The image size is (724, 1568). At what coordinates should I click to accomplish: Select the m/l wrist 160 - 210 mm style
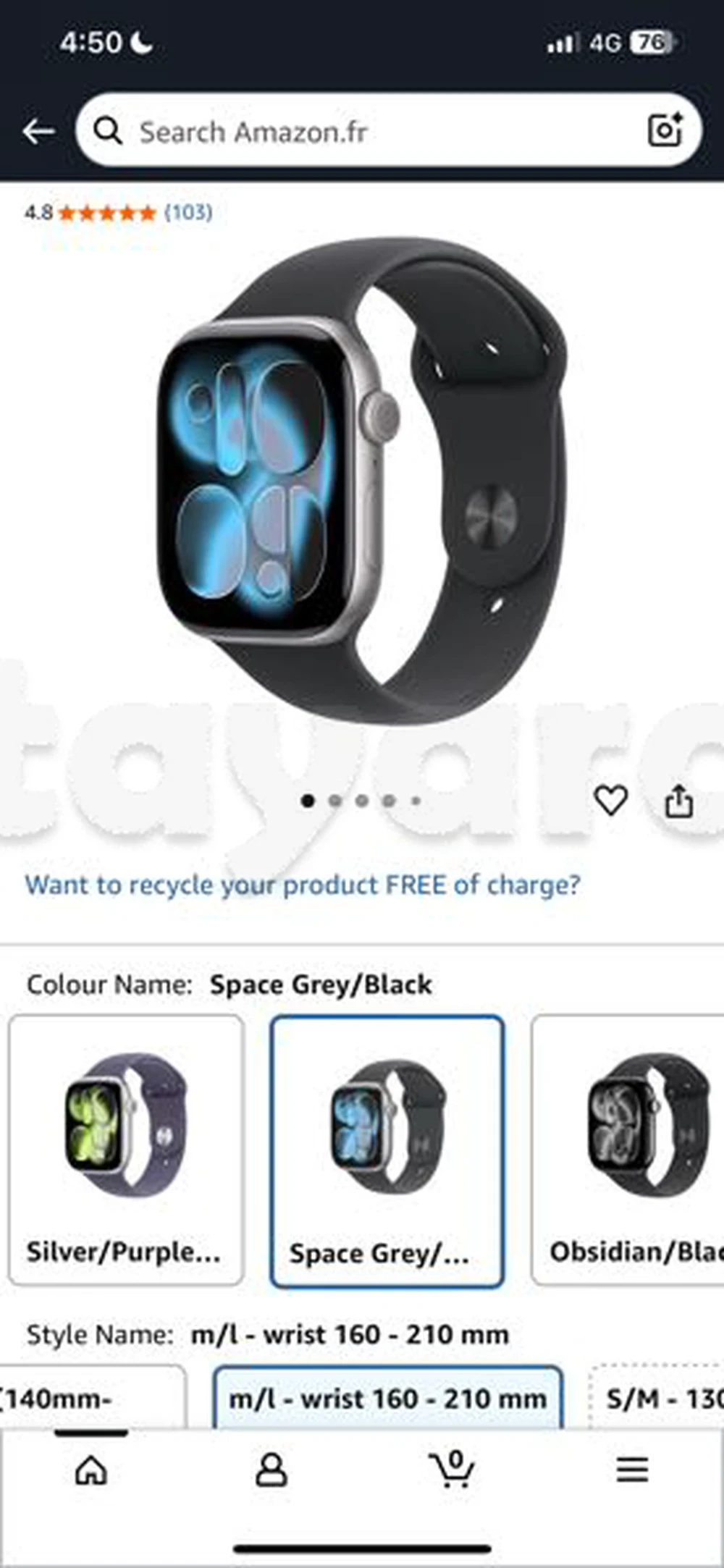click(x=387, y=1398)
